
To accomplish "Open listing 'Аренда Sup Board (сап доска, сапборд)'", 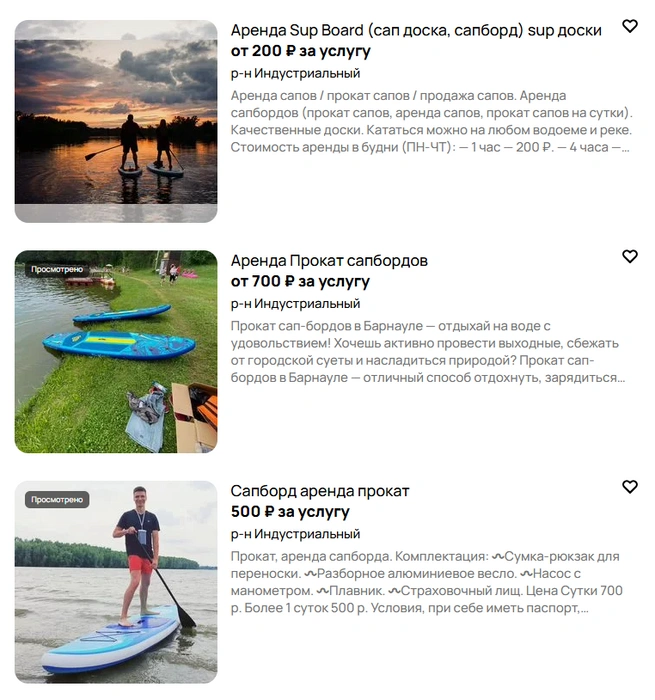I will [x=416, y=30].
